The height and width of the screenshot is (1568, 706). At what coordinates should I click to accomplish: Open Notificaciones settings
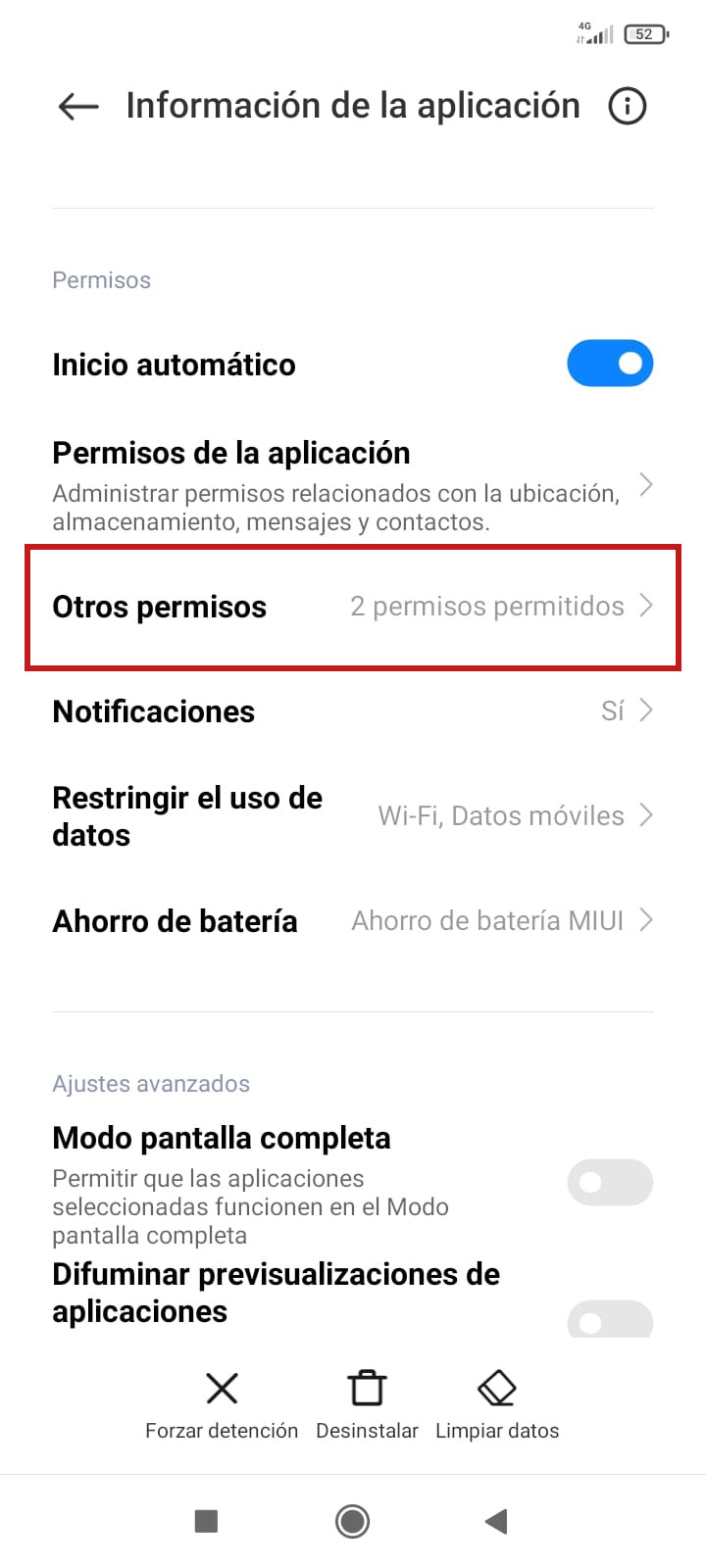tap(353, 711)
